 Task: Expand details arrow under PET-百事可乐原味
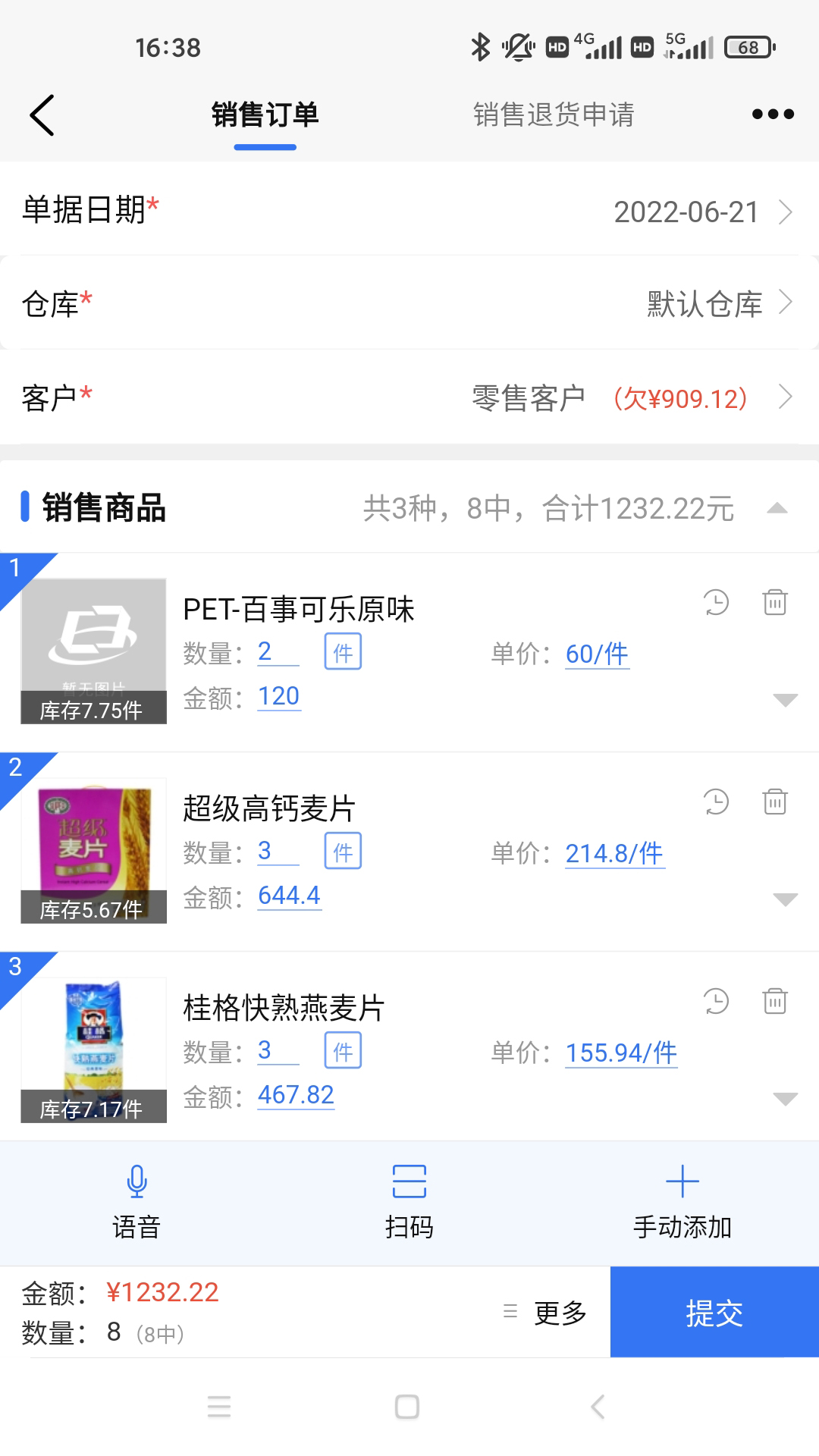[786, 701]
